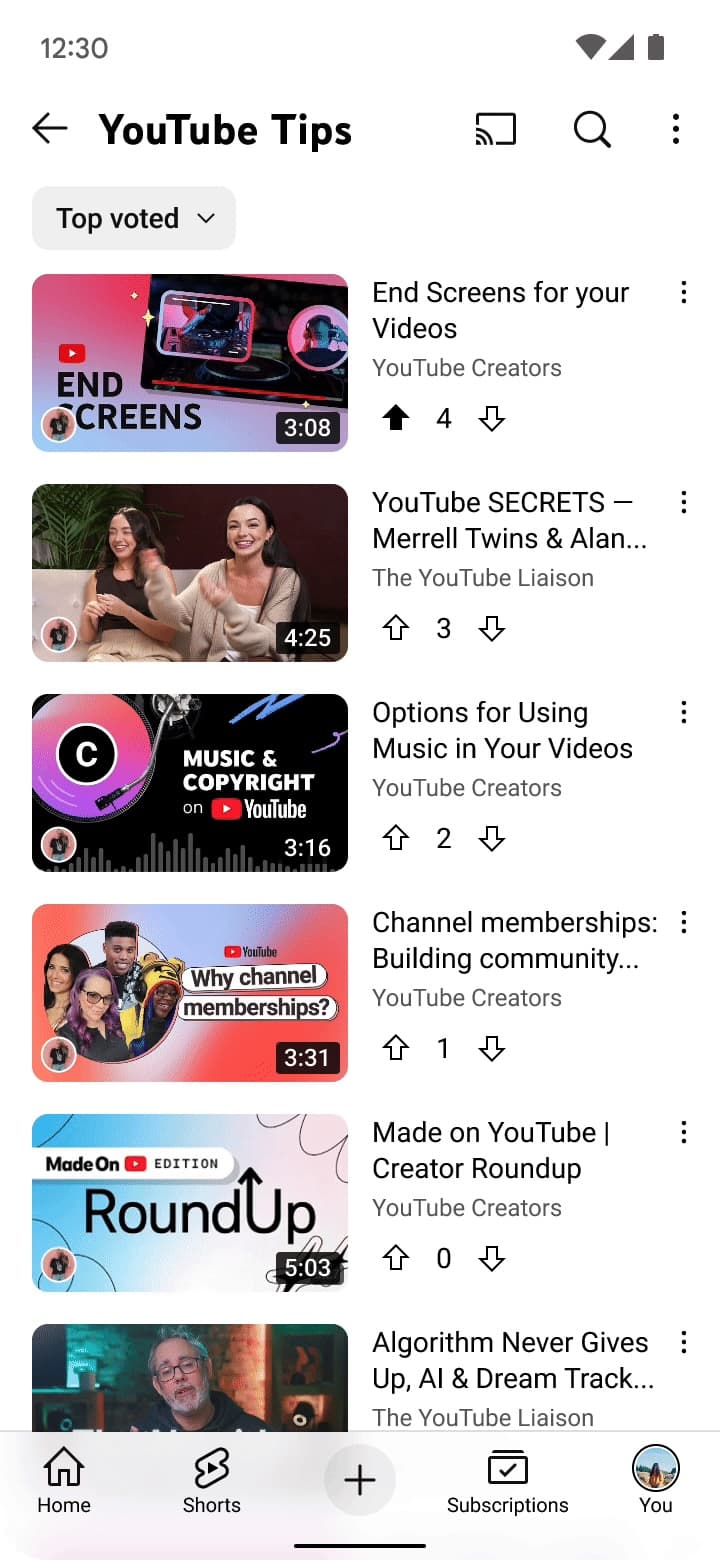
Task: Go back from YouTube Tips
Action: tap(50, 129)
